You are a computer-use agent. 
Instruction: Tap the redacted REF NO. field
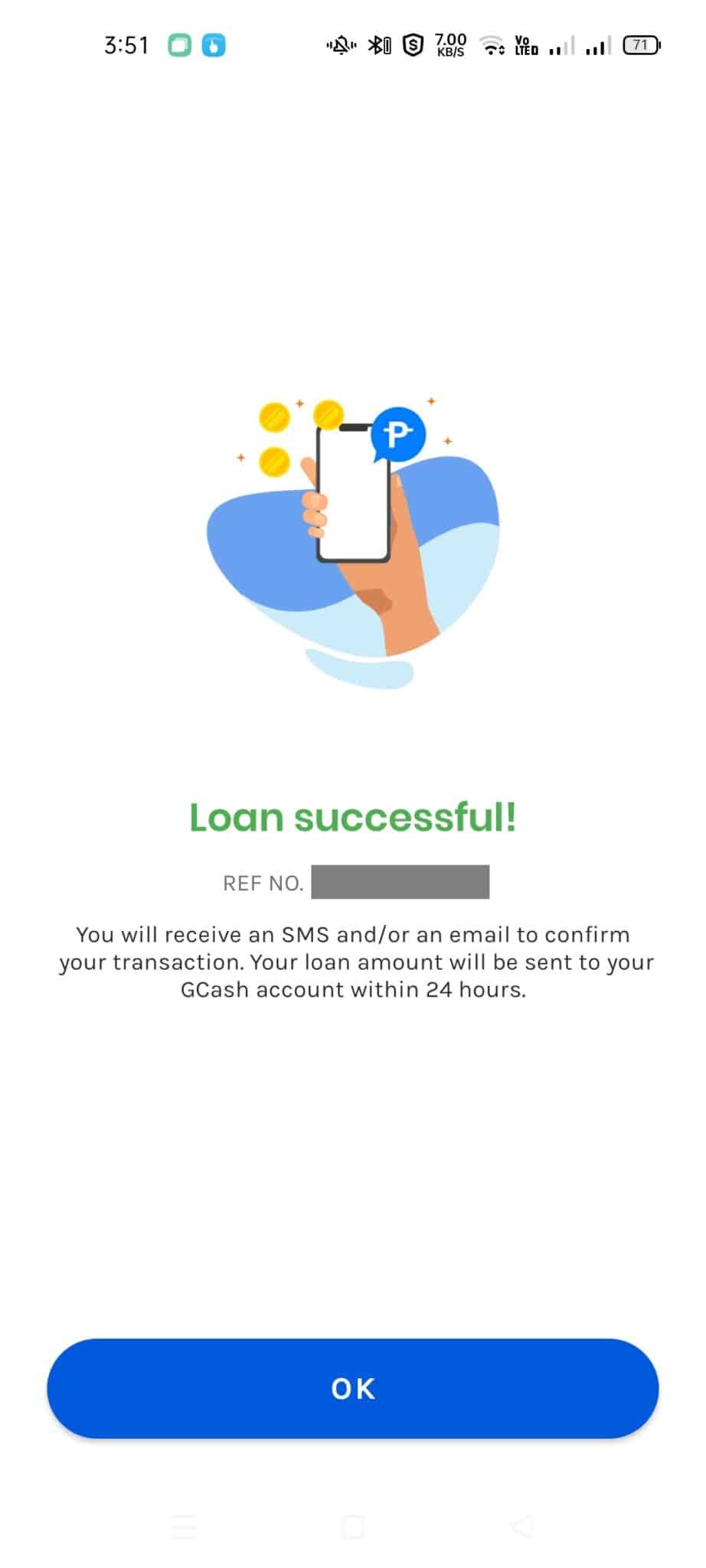click(400, 880)
